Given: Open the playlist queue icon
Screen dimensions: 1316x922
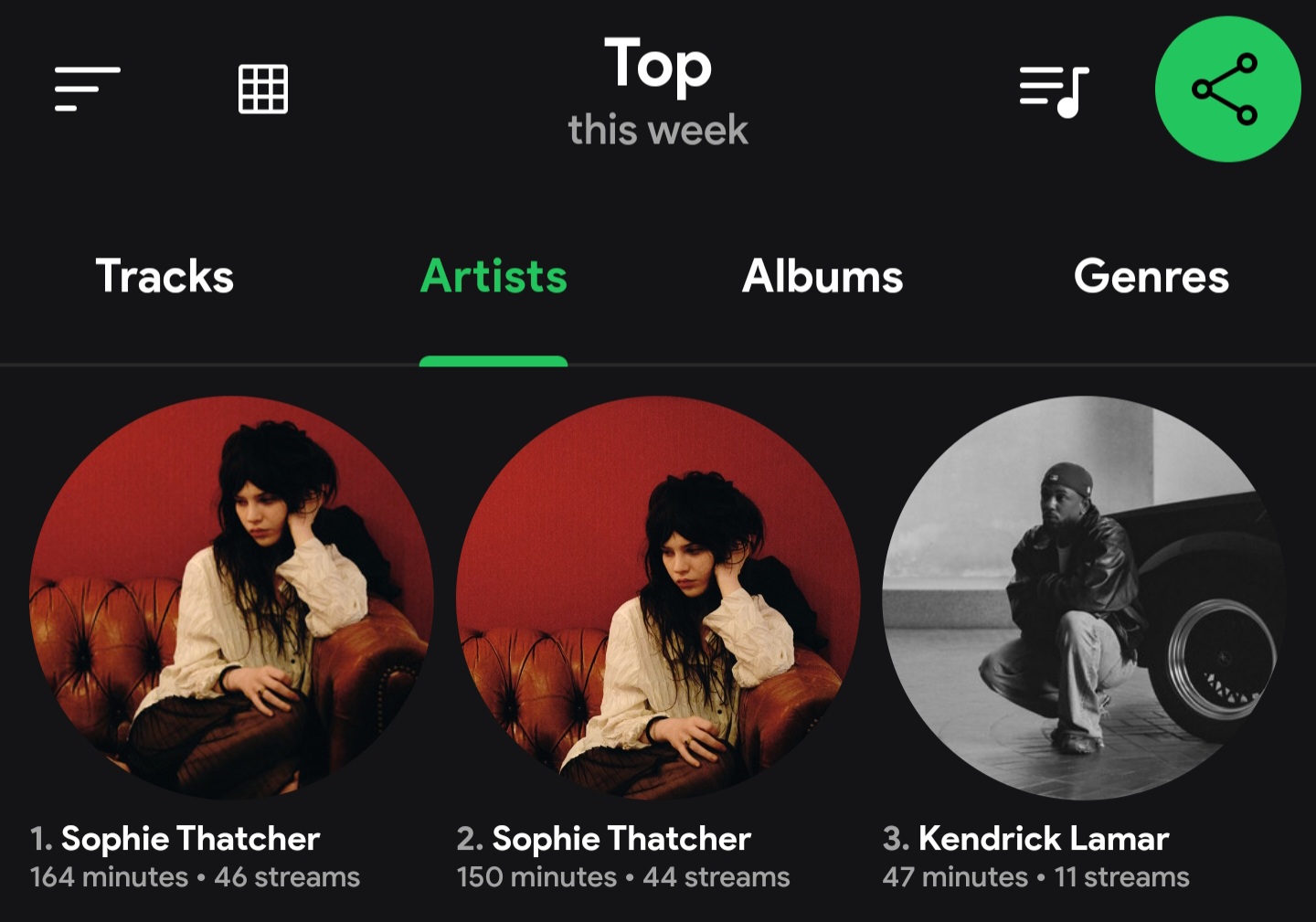Looking at the screenshot, I should 1054,90.
